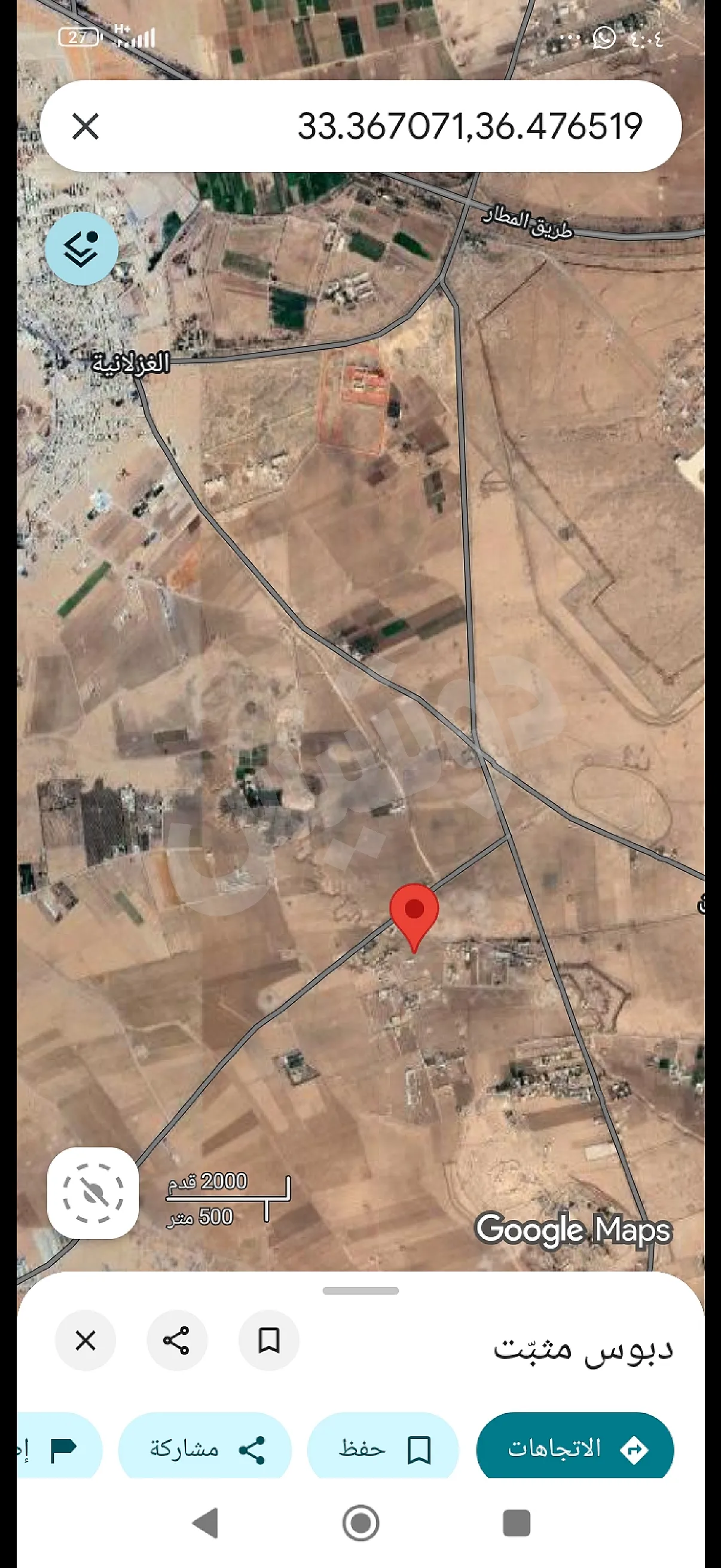Expand the bottom sheet handle

pyautogui.click(x=360, y=1291)
